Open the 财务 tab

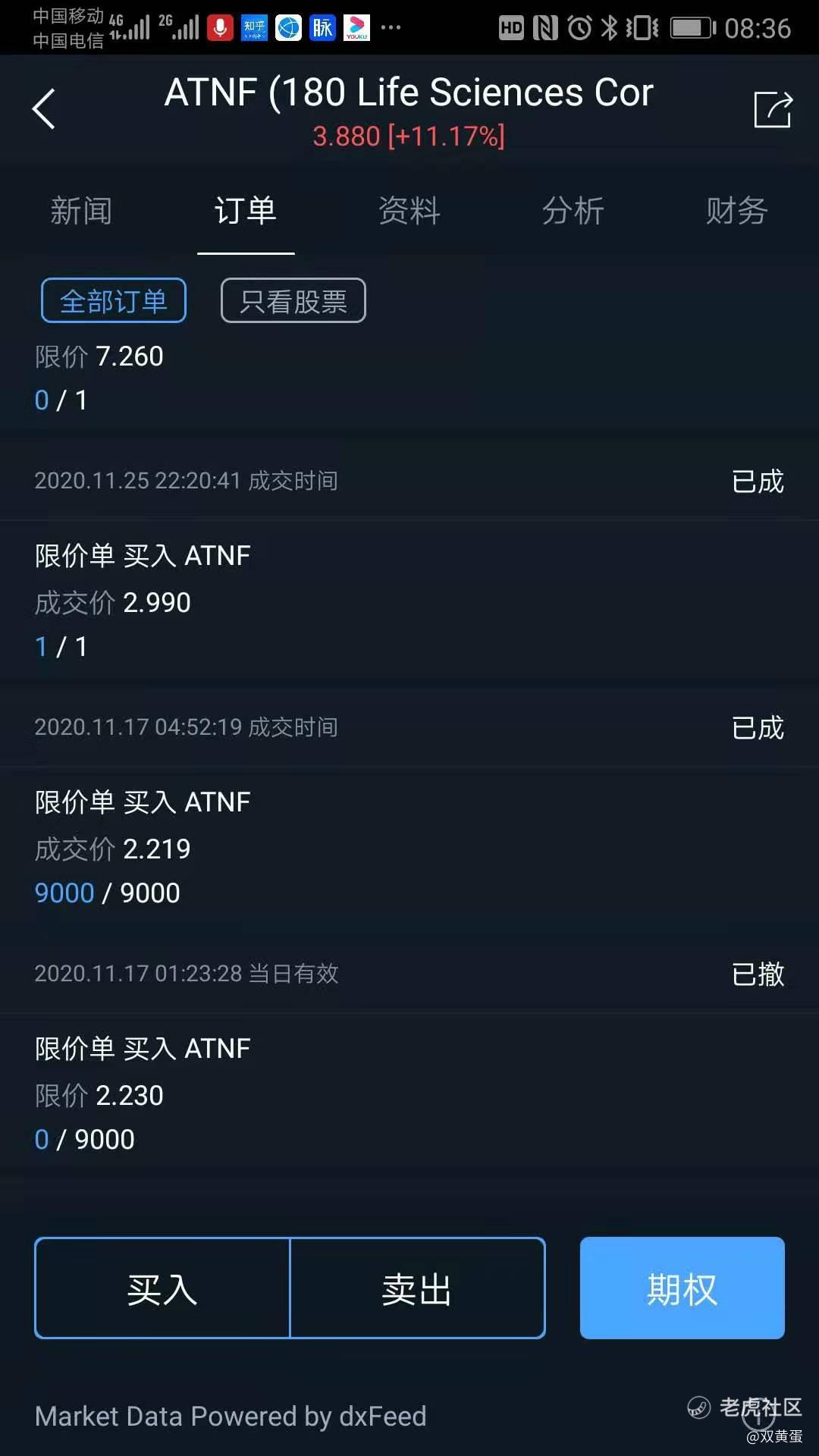point(736,211)
